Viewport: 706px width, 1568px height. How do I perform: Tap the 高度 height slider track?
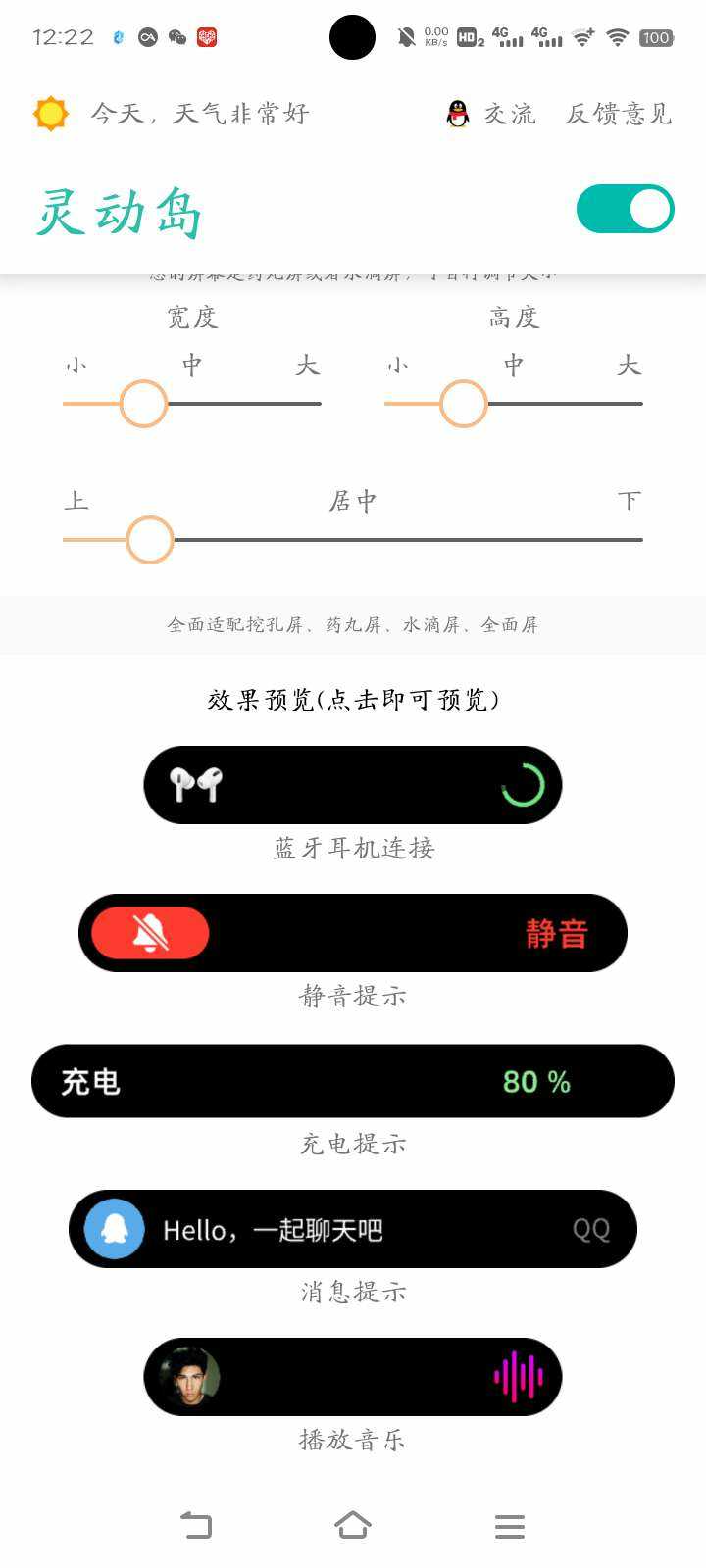click(x=566, y=403)
